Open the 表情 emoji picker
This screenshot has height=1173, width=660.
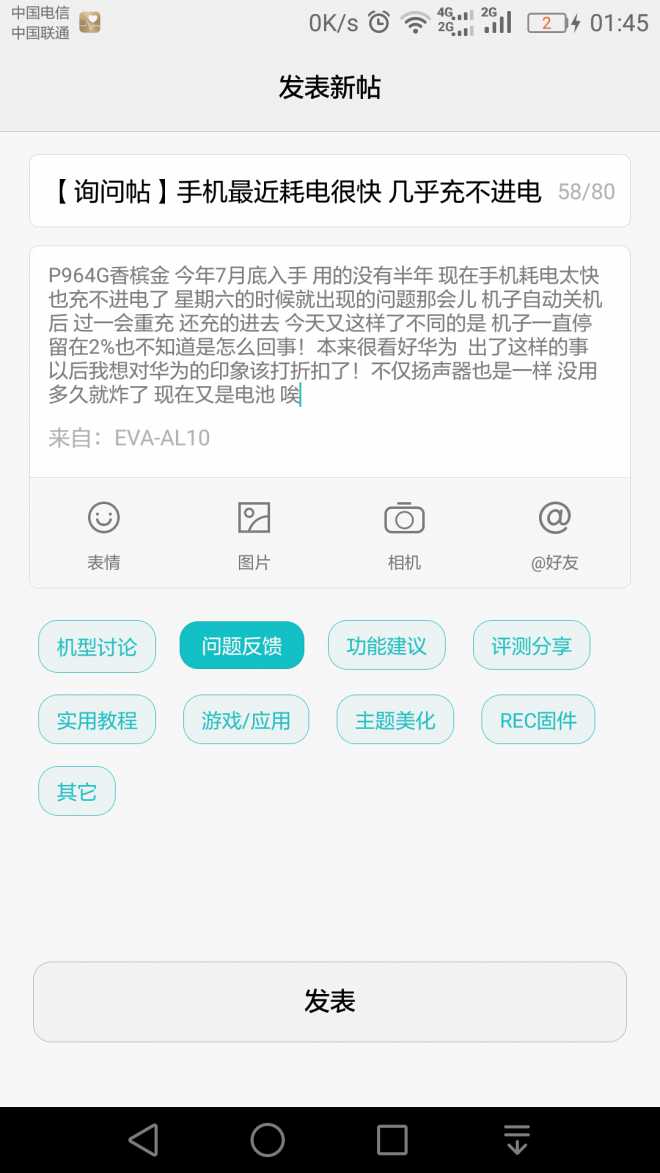[104, 535]
